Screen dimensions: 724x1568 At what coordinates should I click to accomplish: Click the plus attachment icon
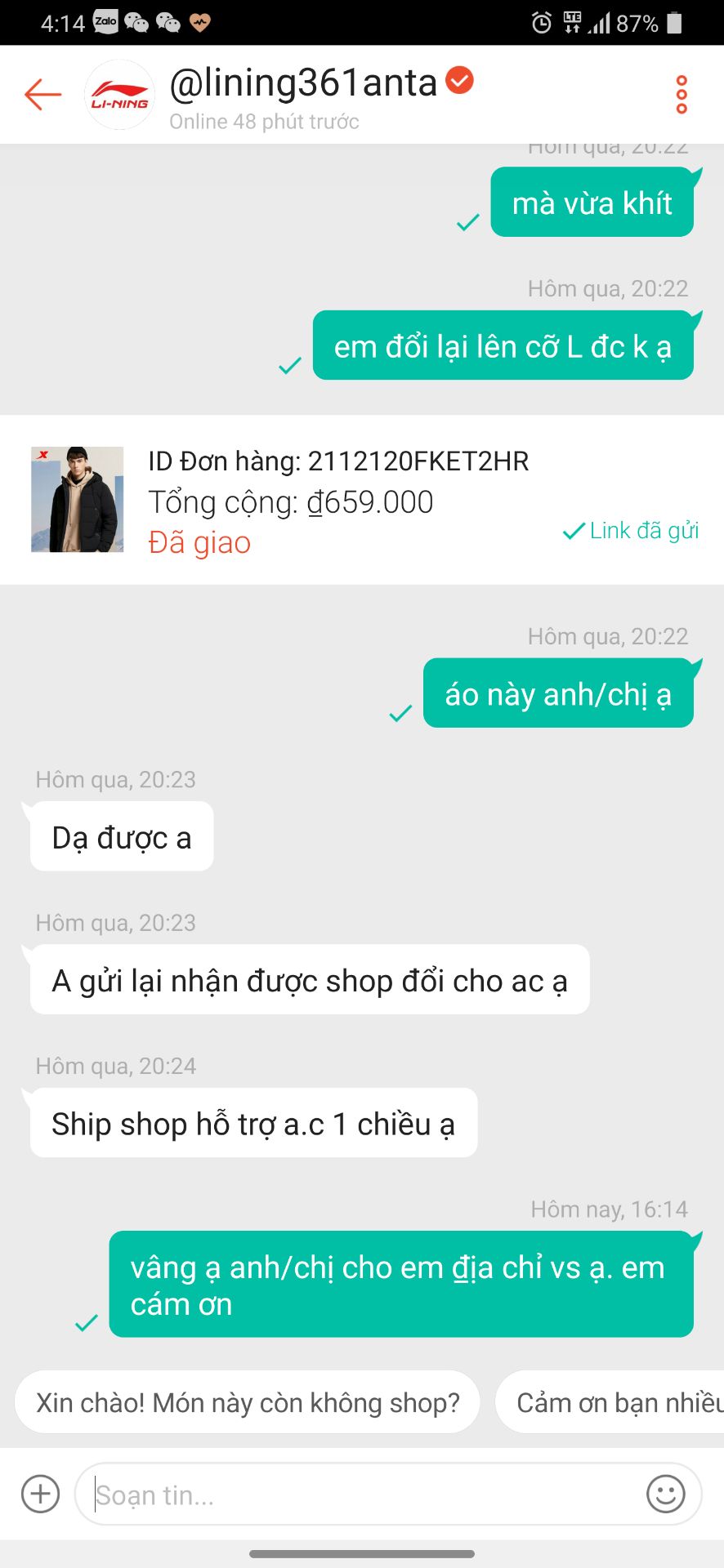39,1494
